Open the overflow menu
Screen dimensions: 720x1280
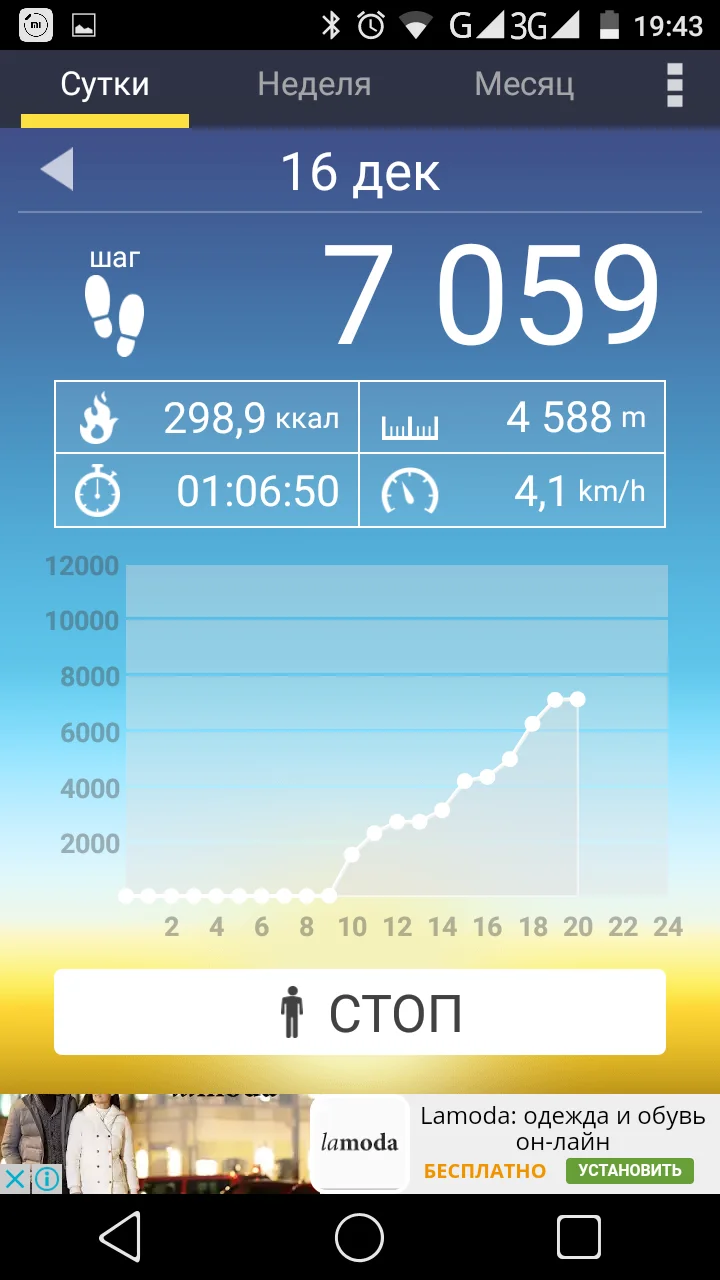[675, 85]
